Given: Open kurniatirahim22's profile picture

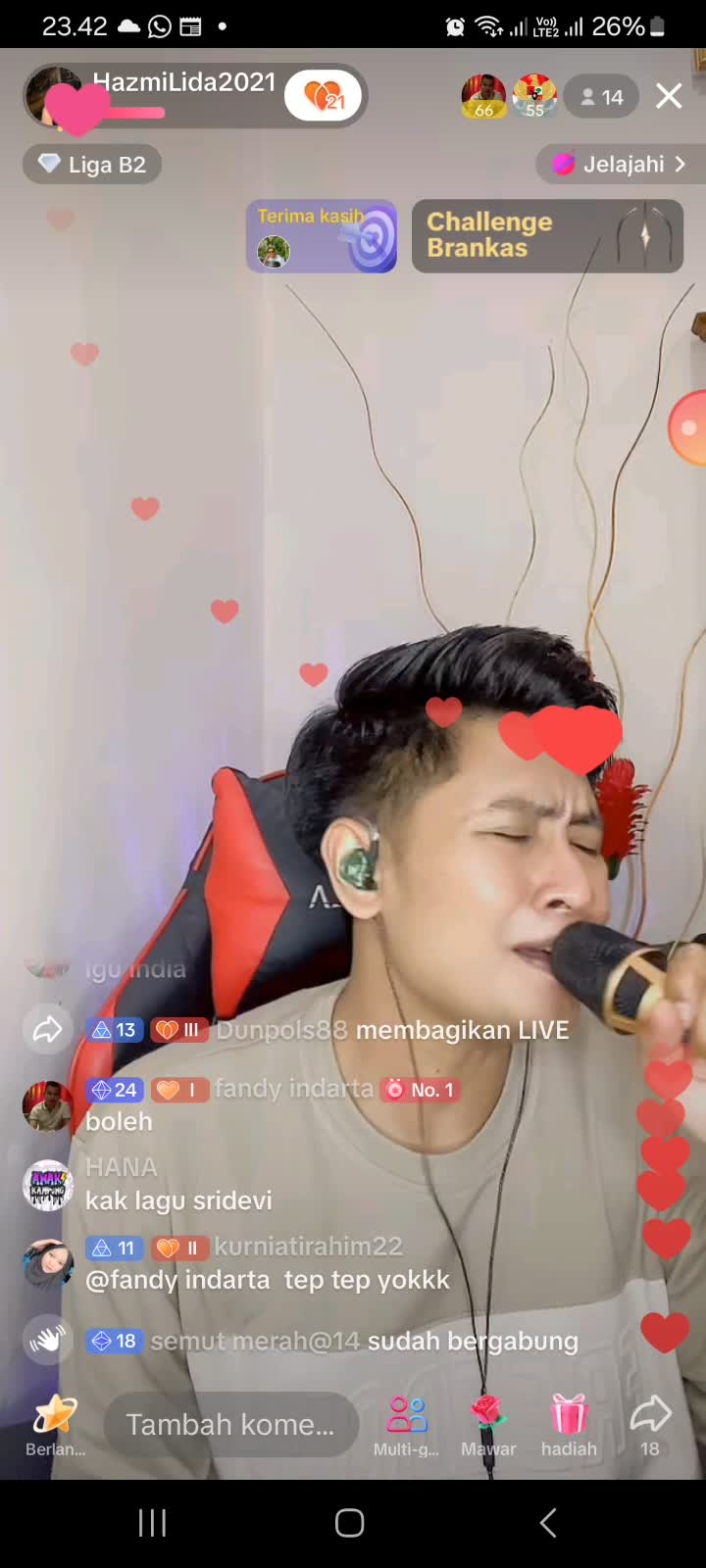Looking at the screenshot, I should 47,1264.
